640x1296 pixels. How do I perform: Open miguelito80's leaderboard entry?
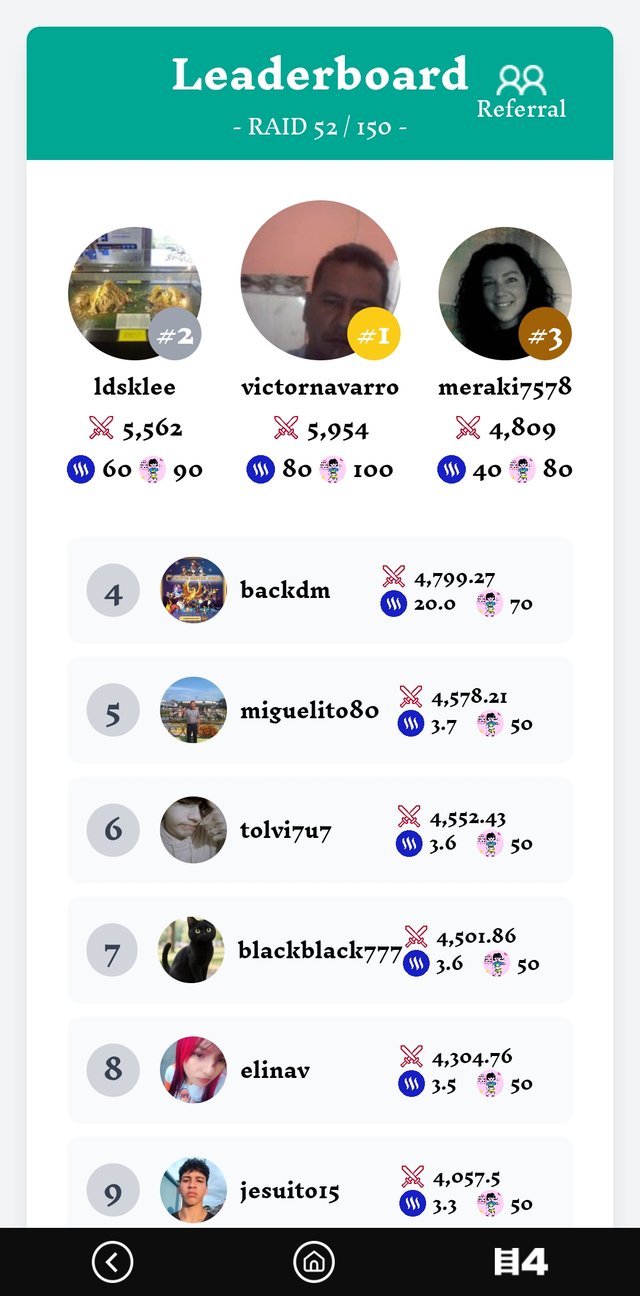click(x=320, y=710)
